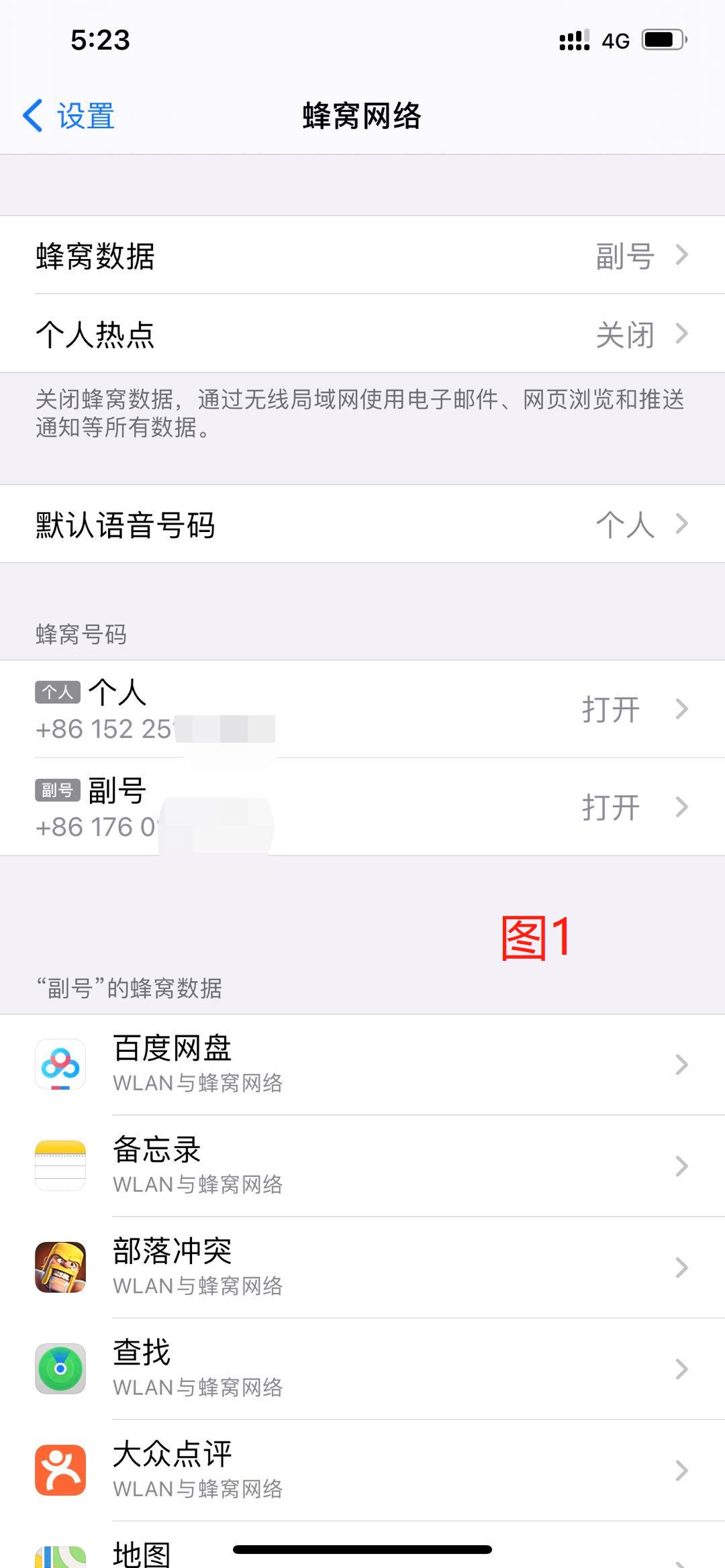The width and height of the screenshot is (725, 1568).
Task: Open the 个人 cellular number row
Action: (x=362, y=709)
